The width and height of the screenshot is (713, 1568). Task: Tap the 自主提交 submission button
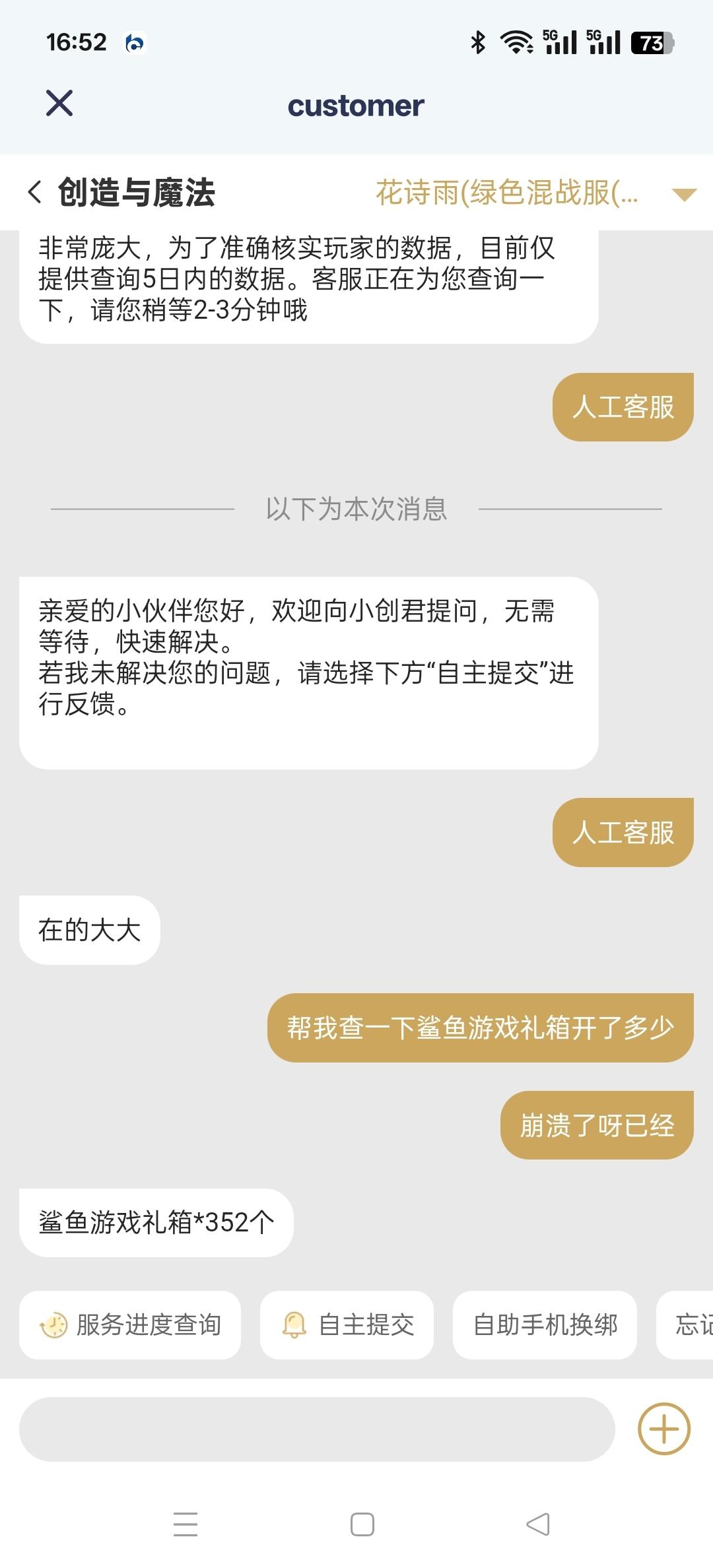[x=347, y=1324]
